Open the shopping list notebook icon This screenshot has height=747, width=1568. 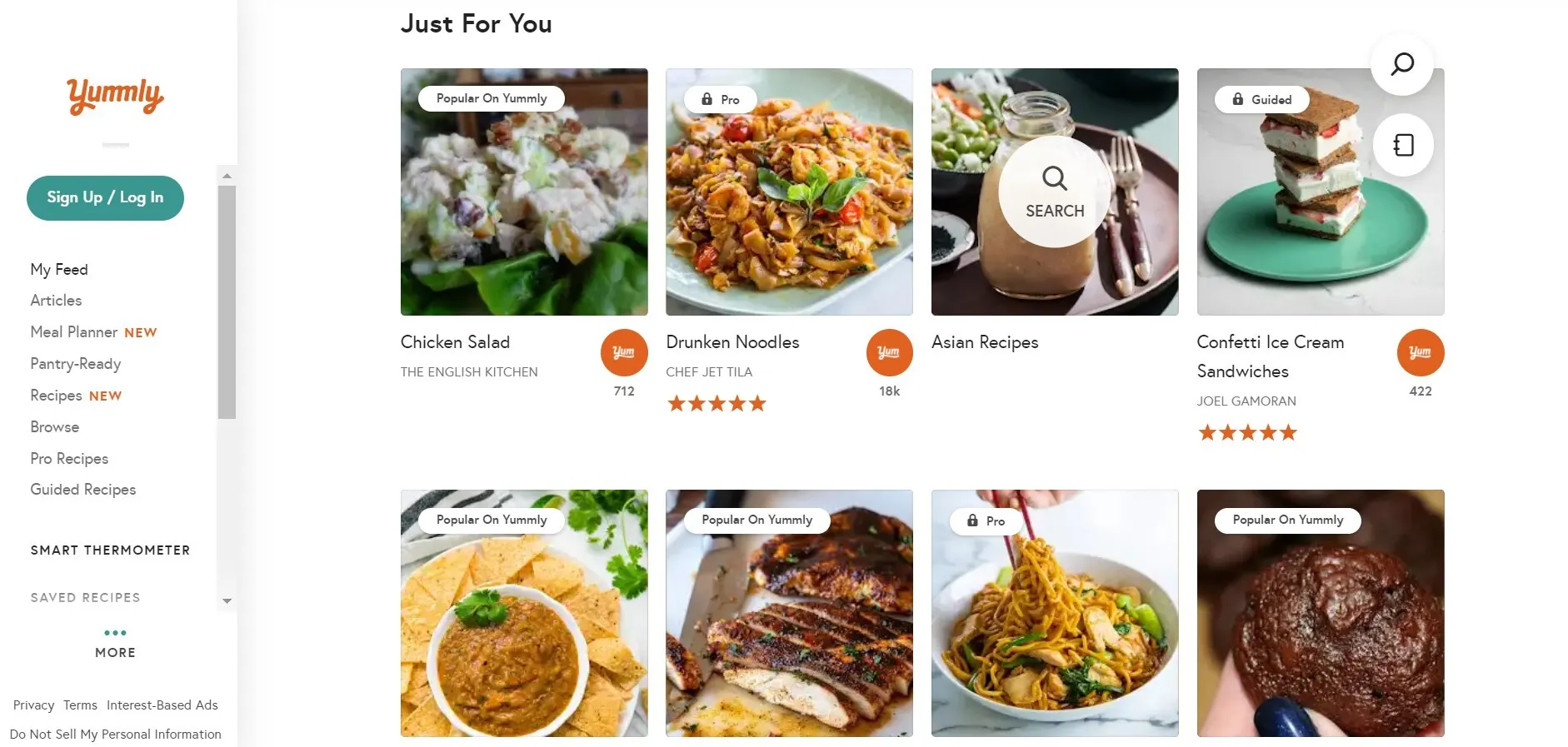point(1403,145)
